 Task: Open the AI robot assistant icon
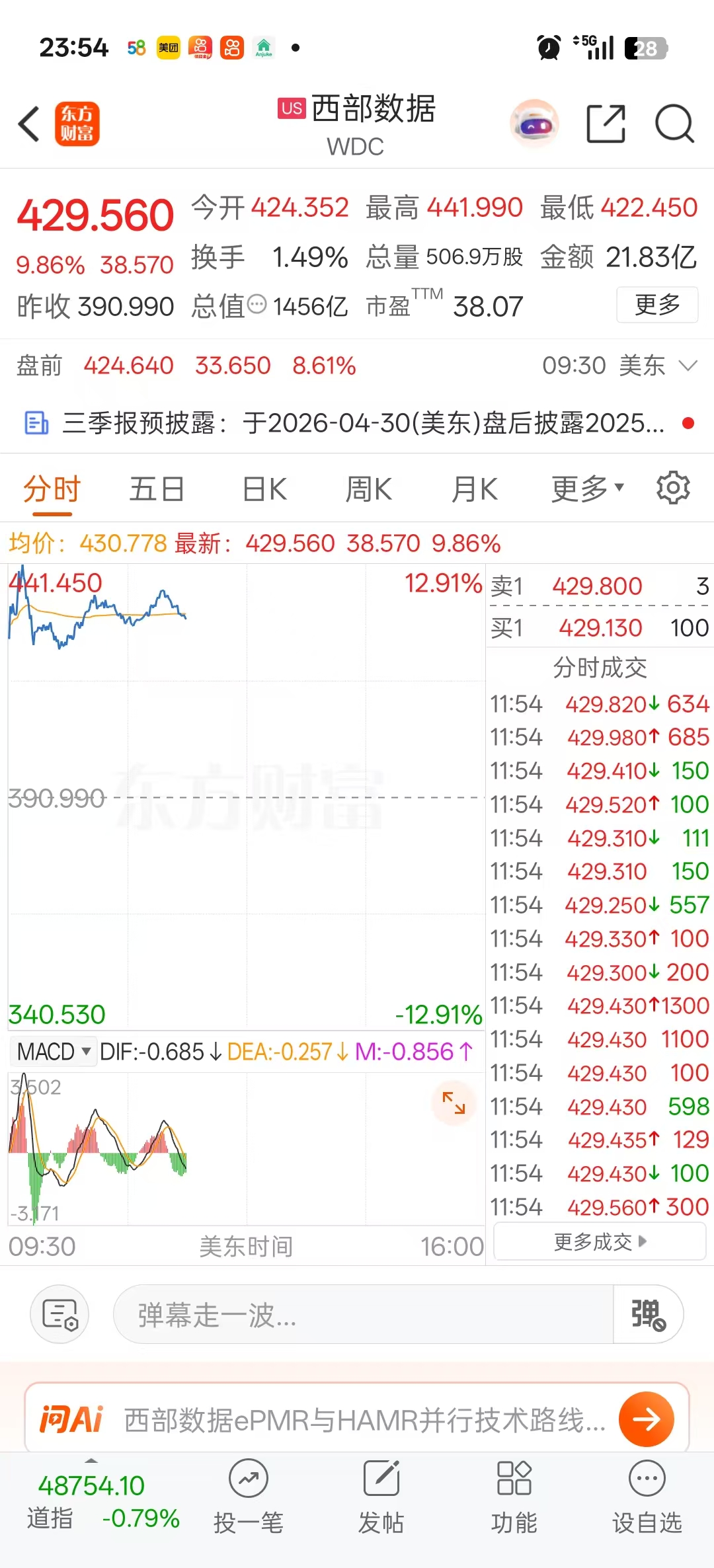(x=534, y=124)
